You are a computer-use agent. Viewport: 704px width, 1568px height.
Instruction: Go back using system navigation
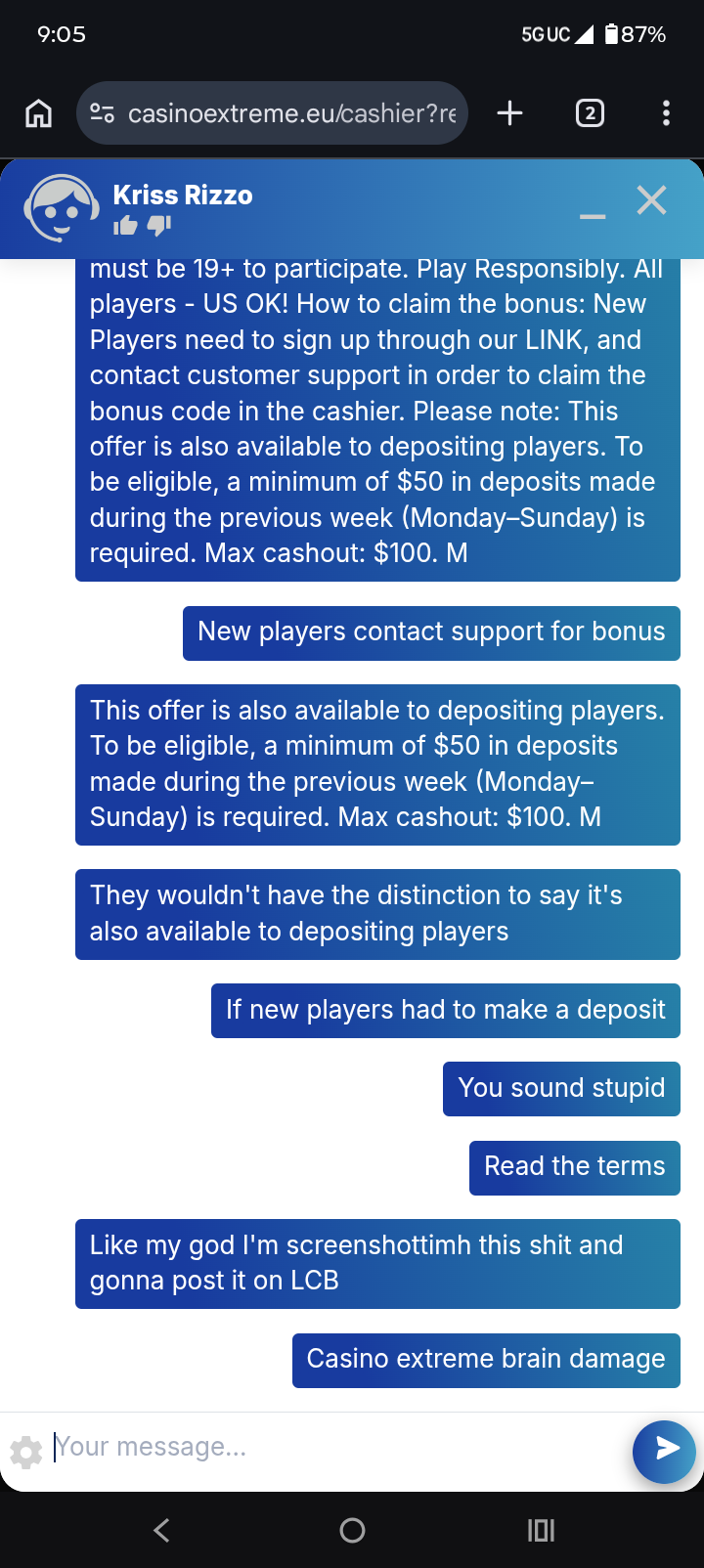(x=162, y=1530)
